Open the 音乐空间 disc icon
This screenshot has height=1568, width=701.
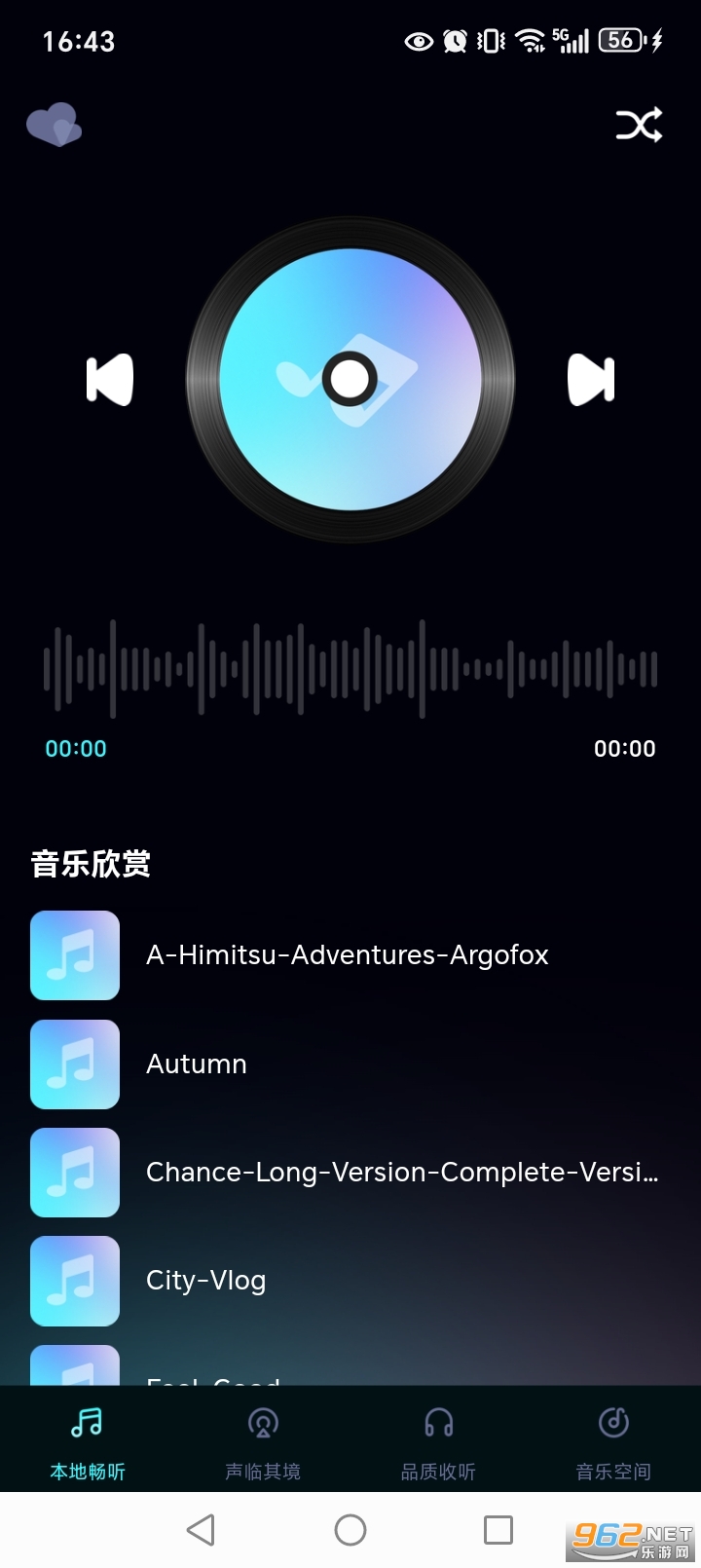[613, 1422]
